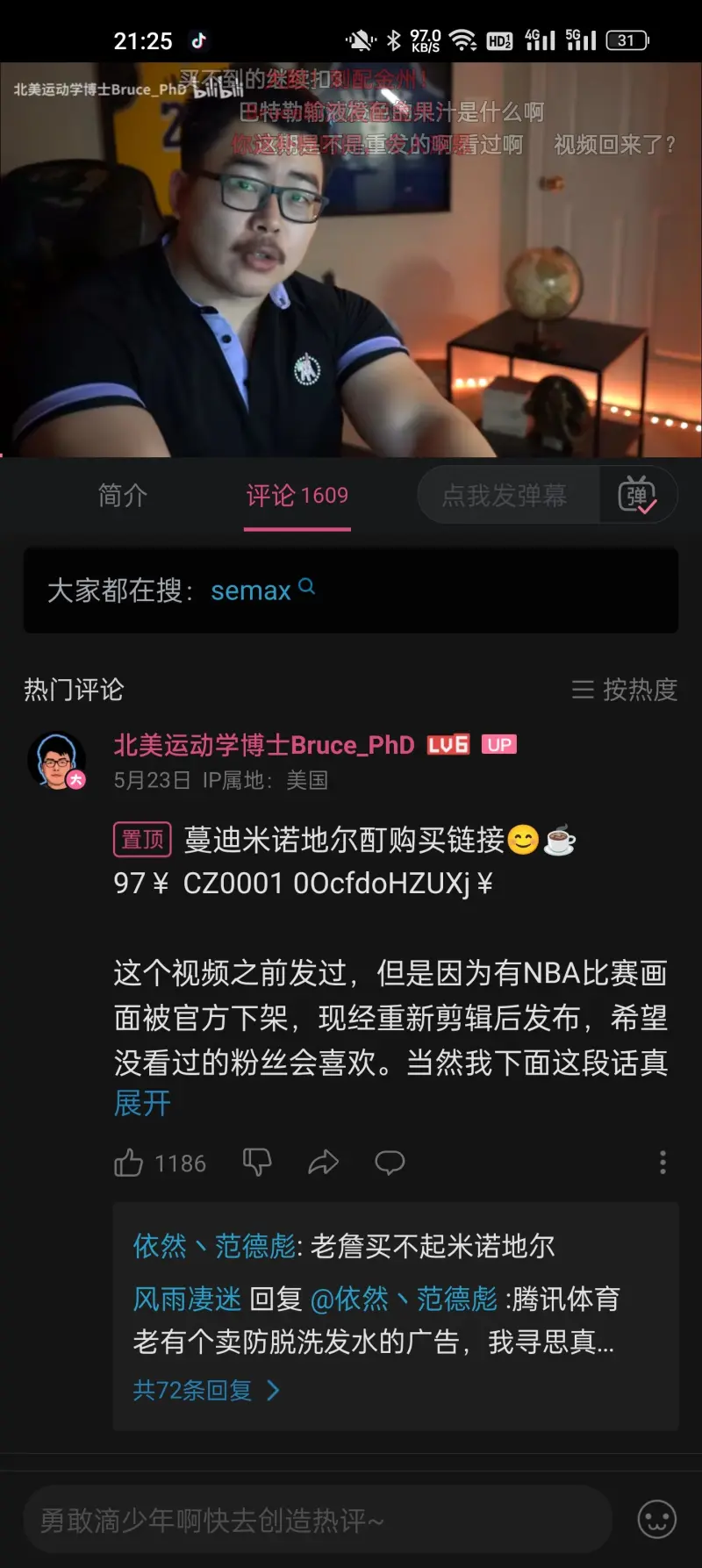Open the emoji picker beside the comment box
702x1568 pixels.
656,1520
